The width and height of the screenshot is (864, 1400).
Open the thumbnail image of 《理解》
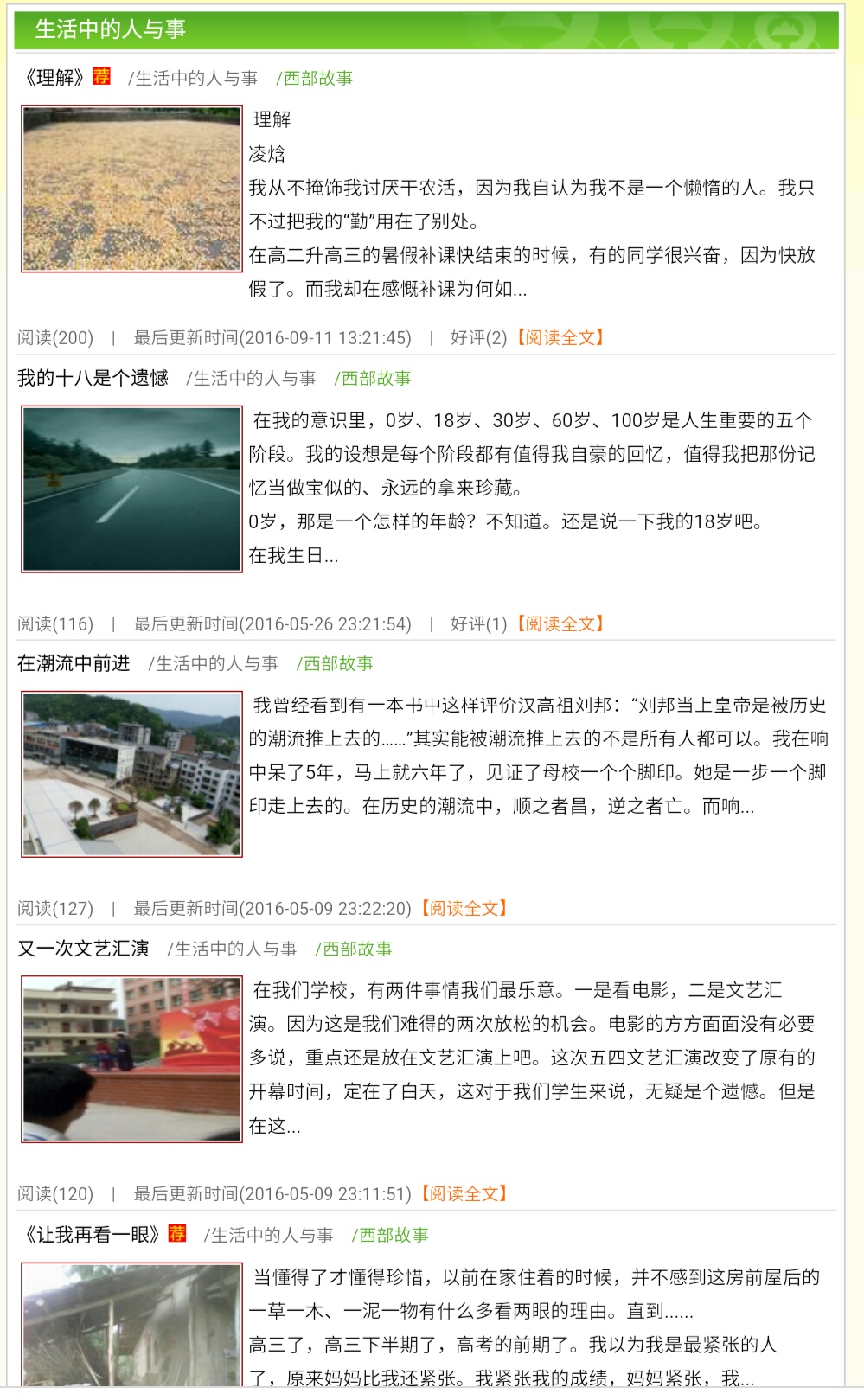pyautogui.click(x=131, y=189)
